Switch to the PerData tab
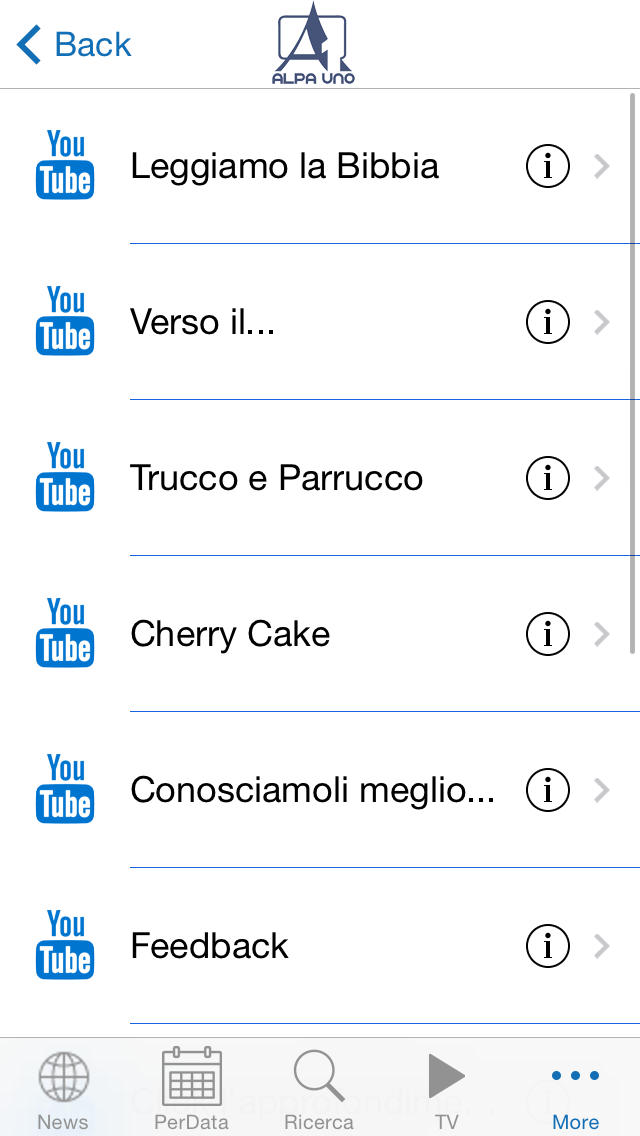 click(191, 1089)
